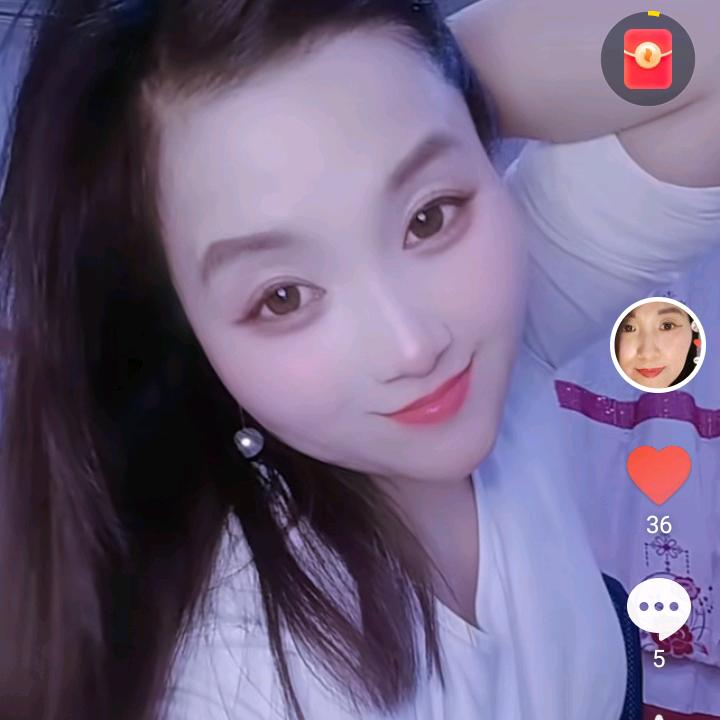Screen dimensions: 720x720
Task: Open the comments bubble
Action: [658, 607]
